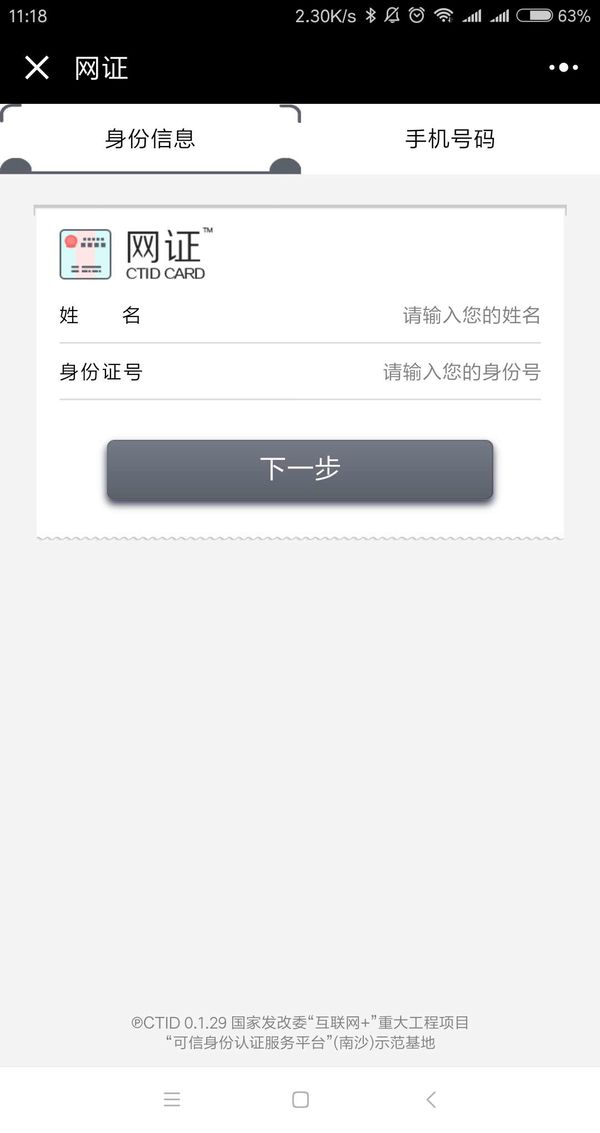Switch to the 手机号码 tab

(450, 139)
